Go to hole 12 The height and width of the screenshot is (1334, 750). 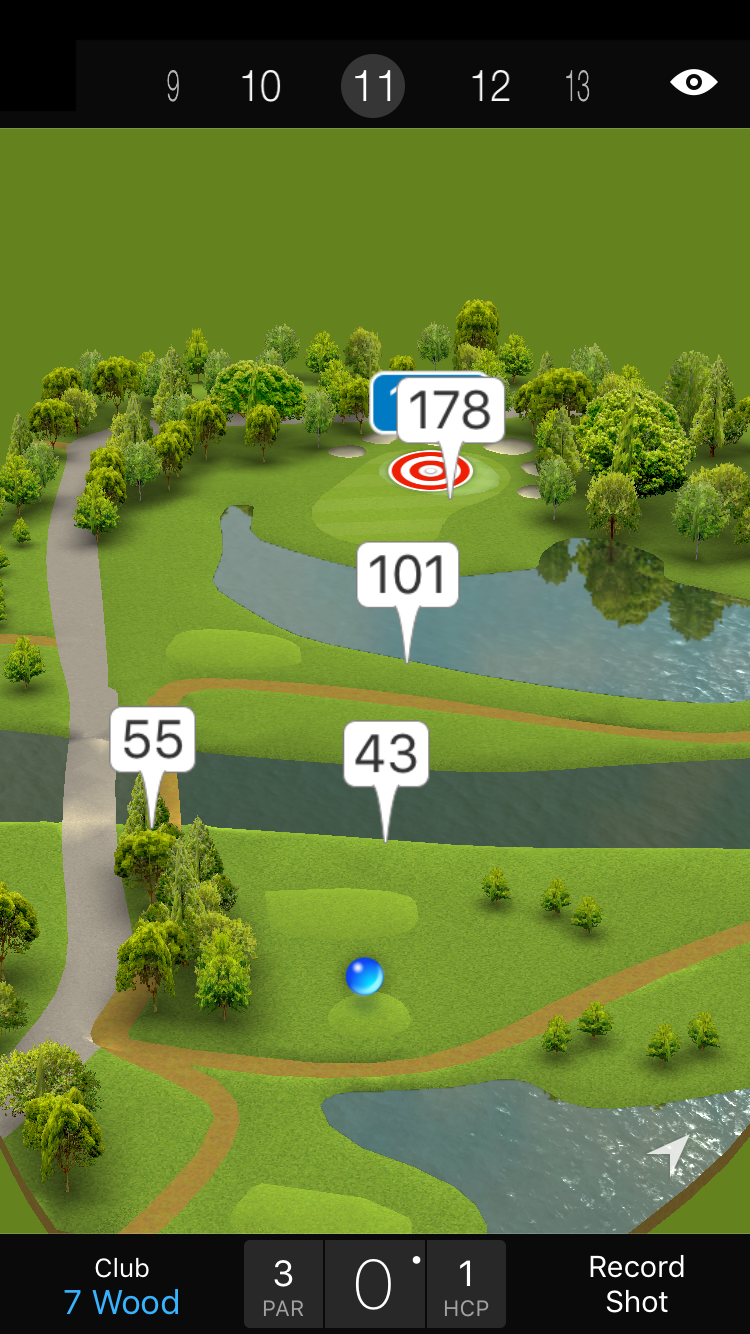point(490,87)
